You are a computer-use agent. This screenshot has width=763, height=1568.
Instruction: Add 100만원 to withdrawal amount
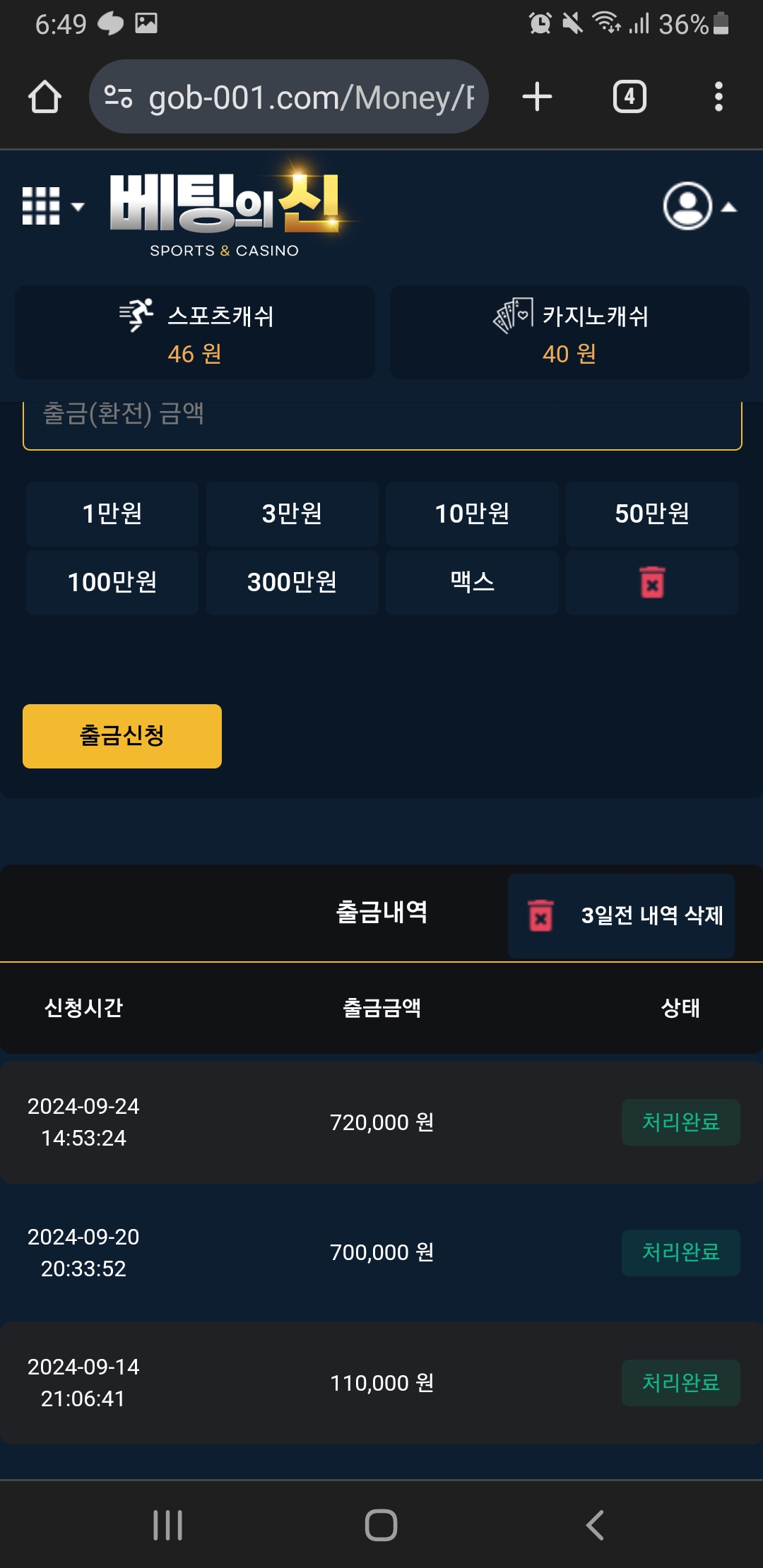(x=112, y=583)
